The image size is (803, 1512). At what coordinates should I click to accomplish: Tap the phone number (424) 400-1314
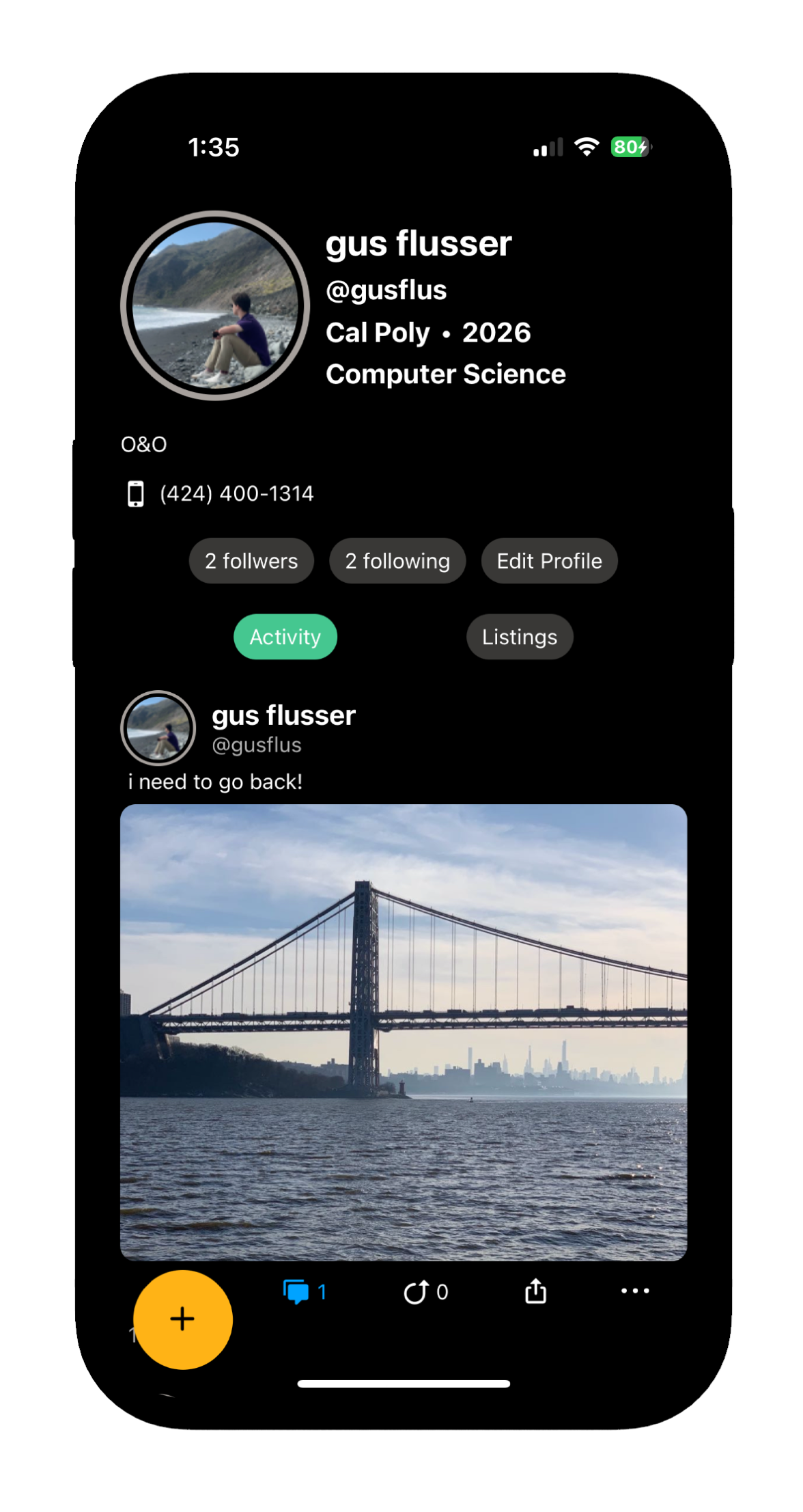(236, 493)
